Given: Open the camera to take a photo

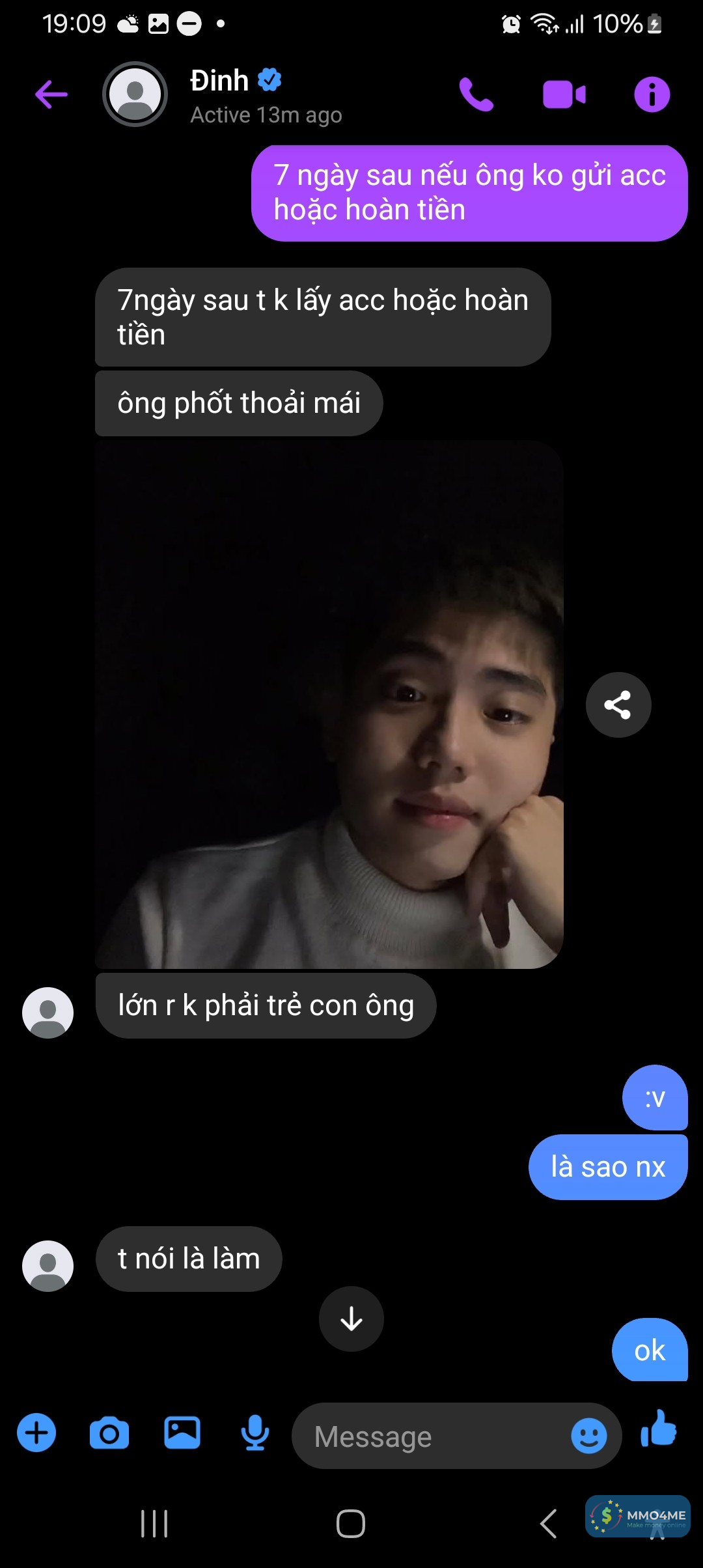Looking at the screenshot, I should click(109, 1433).
